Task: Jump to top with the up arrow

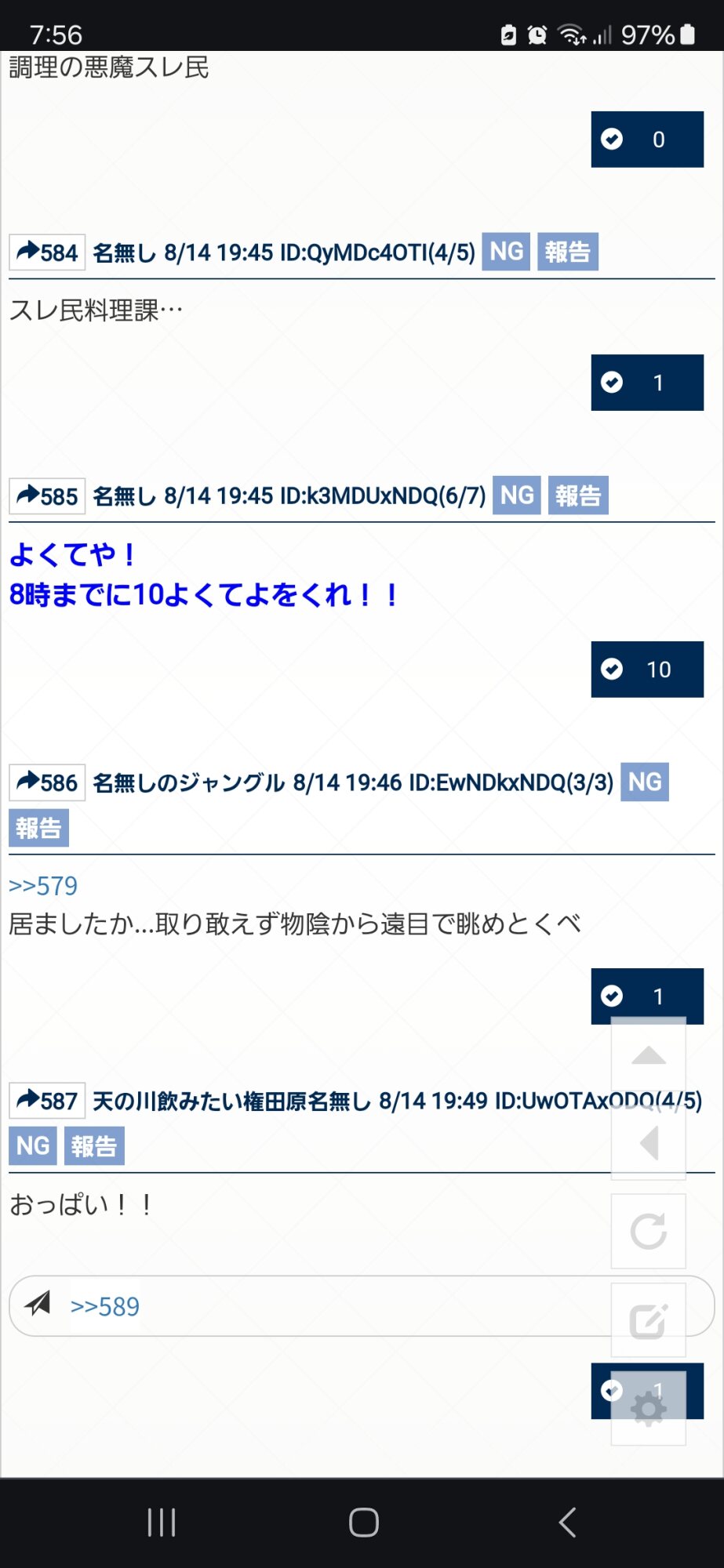Action: point(648,1056)
